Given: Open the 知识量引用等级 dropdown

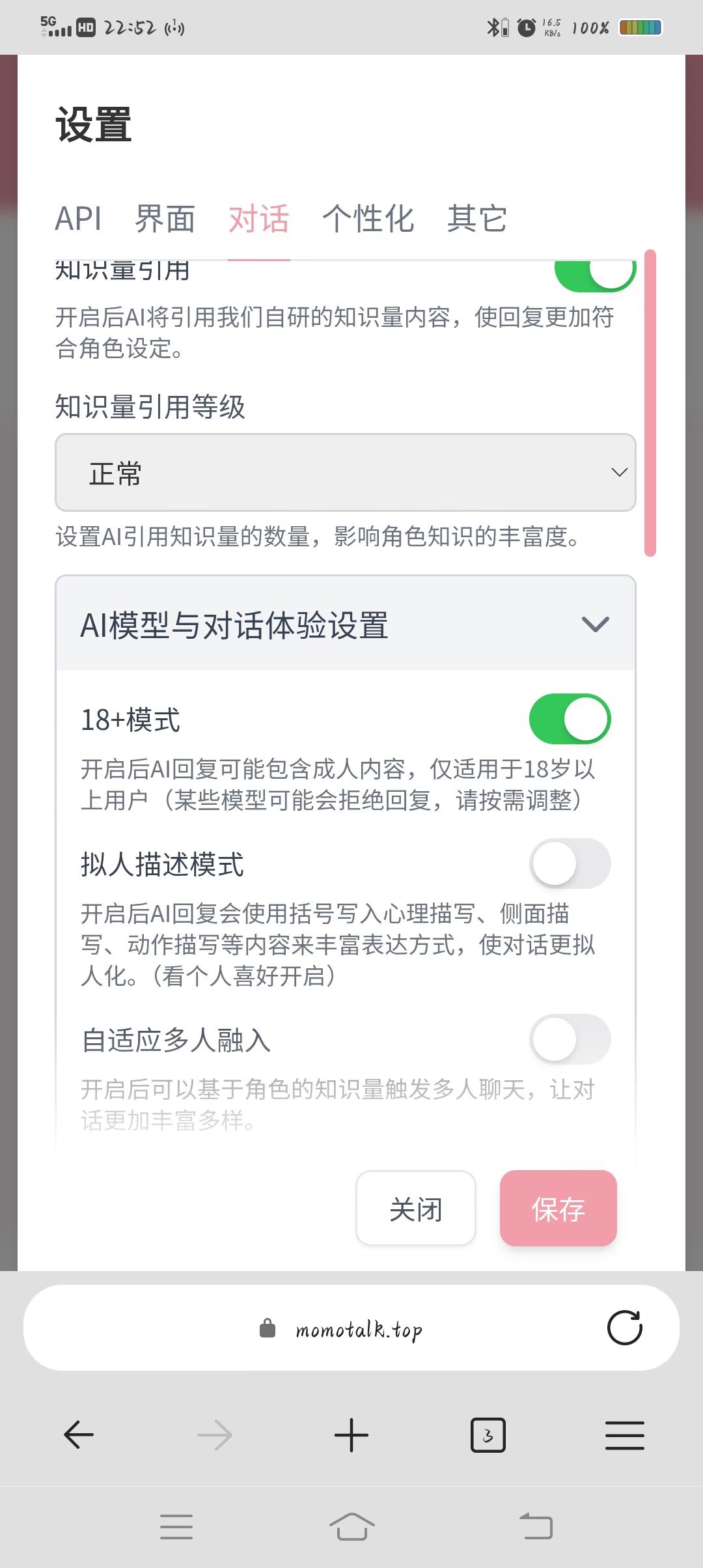Looking at the screenshot, I should 345,473.
